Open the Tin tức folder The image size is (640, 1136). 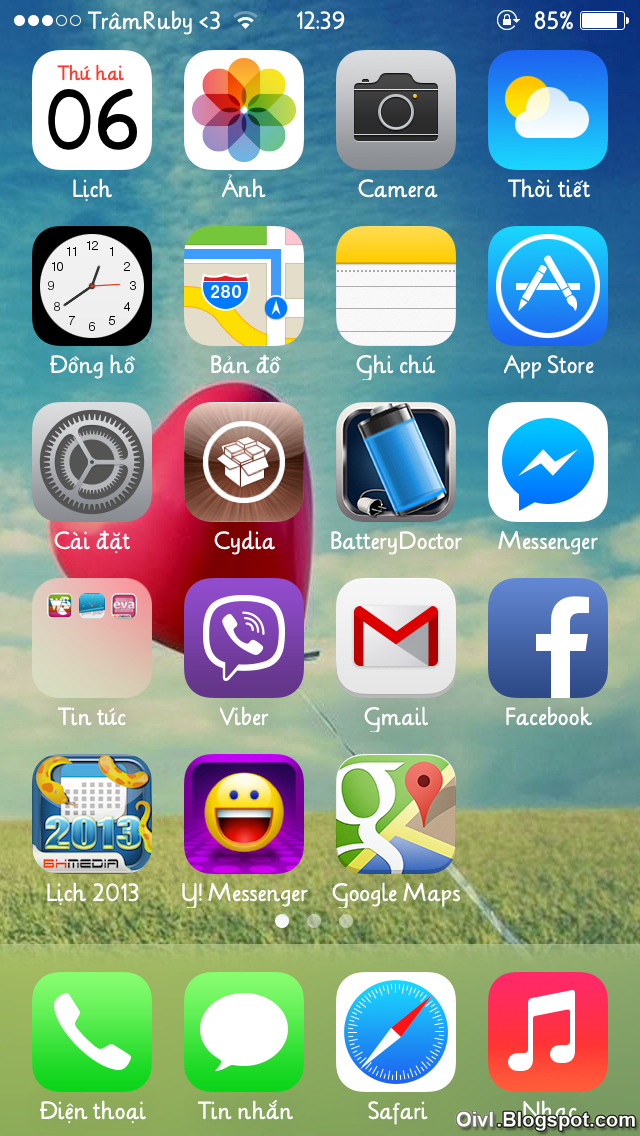(x=92, y=638)
